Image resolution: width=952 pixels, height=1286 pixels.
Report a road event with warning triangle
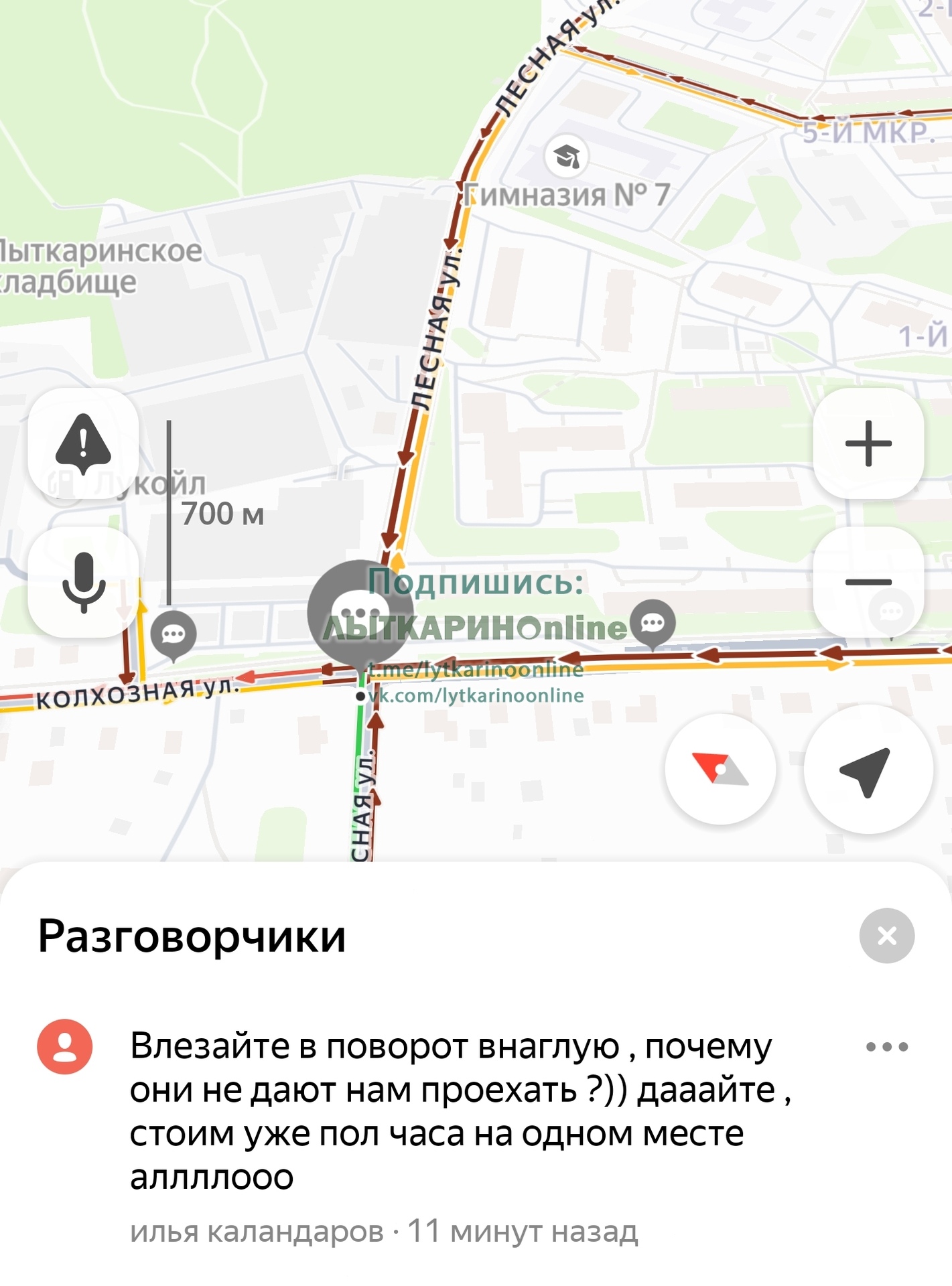coord(83,443)
